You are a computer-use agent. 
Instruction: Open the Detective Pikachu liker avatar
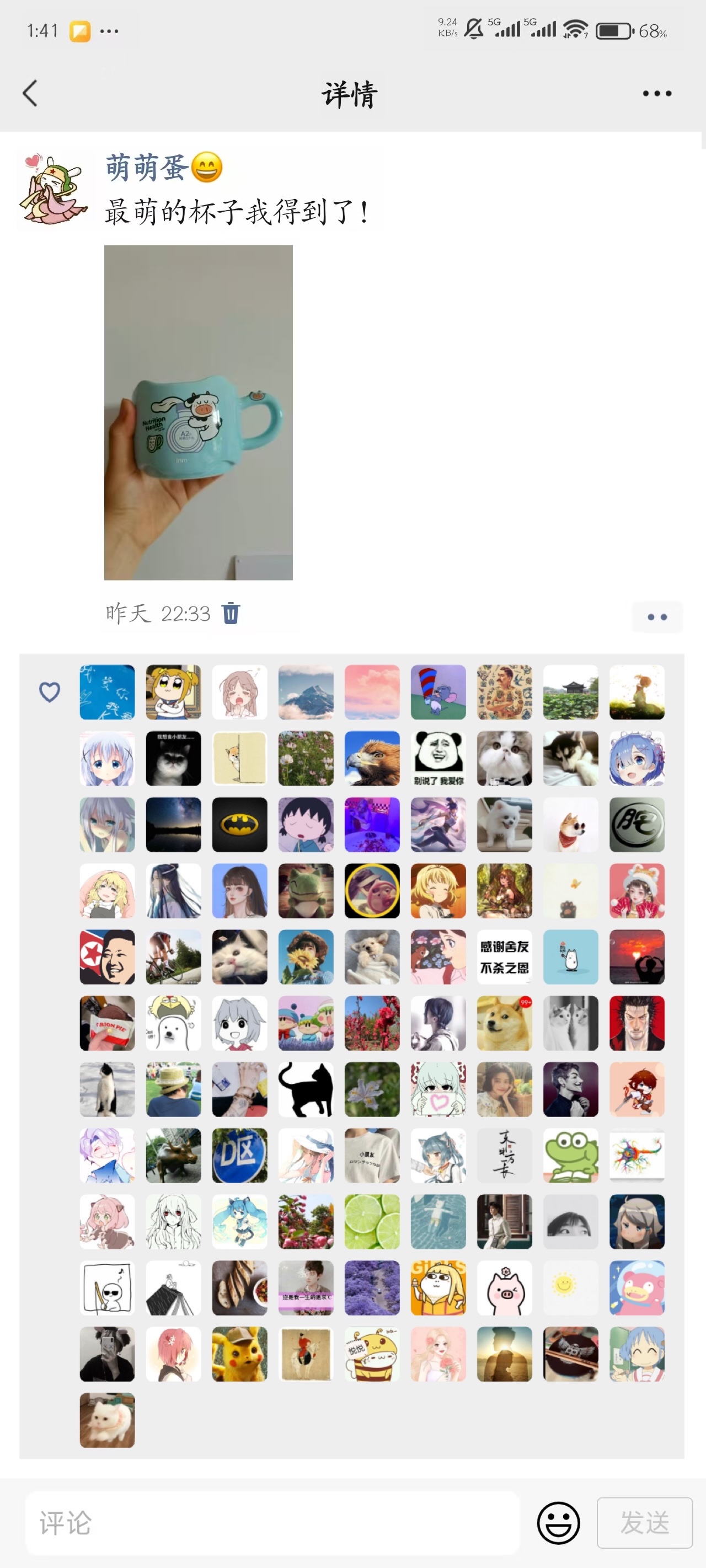pos(239,1354)
